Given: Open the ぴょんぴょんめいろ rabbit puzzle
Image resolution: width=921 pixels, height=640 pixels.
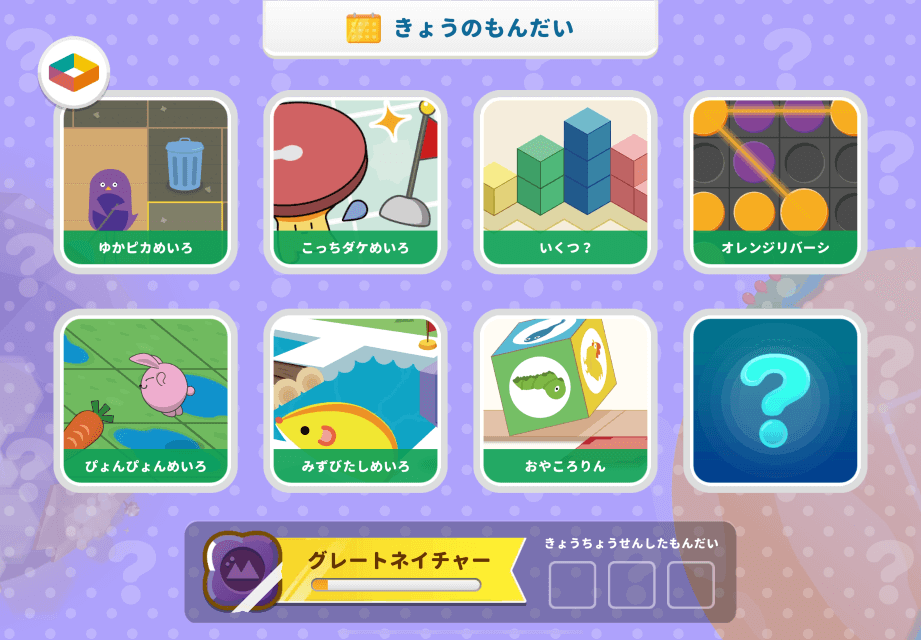Looking at the screenshot, I should pos(146,401).
